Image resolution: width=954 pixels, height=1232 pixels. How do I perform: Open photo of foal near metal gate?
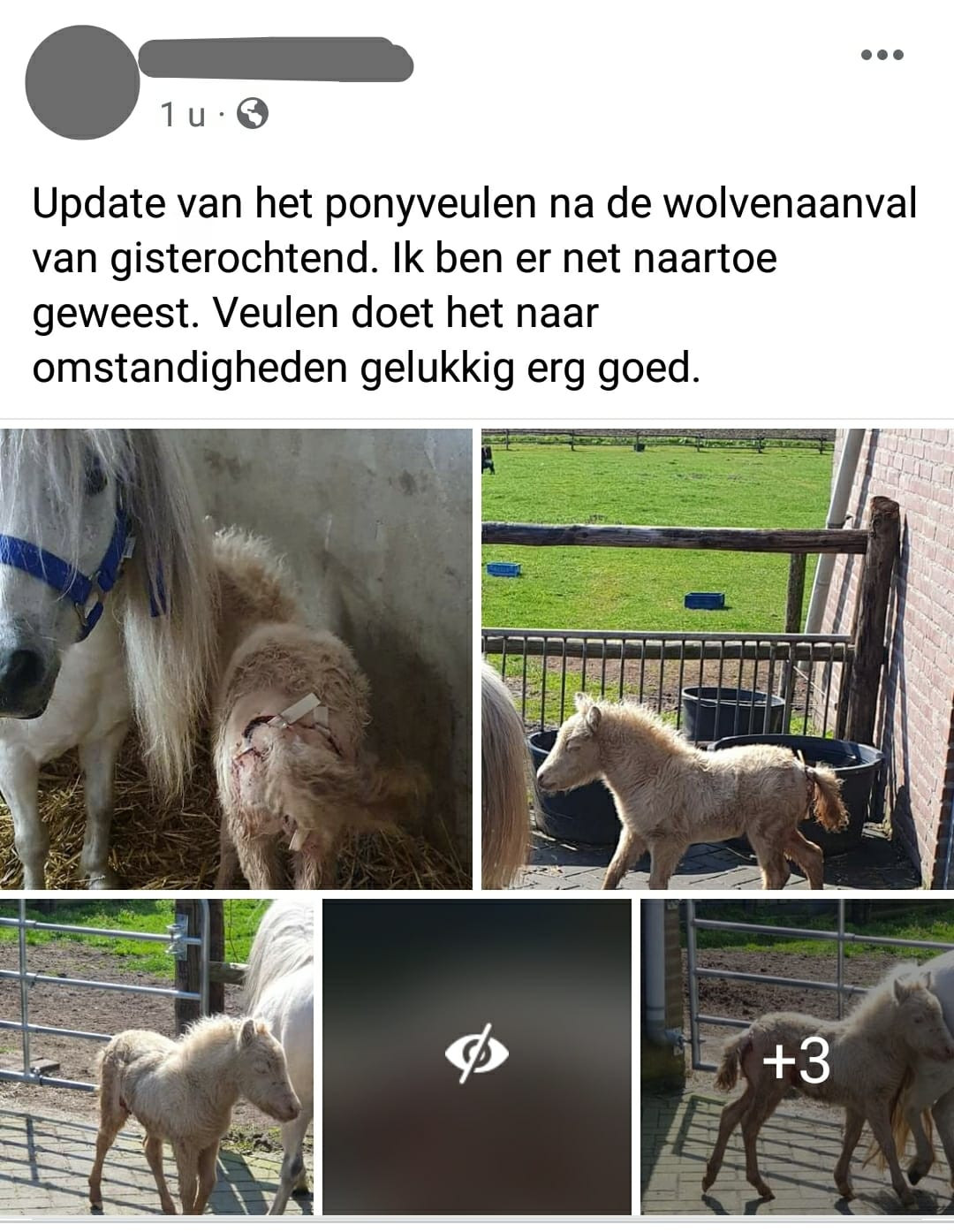pyautogui.click(x=156, y=1056)
